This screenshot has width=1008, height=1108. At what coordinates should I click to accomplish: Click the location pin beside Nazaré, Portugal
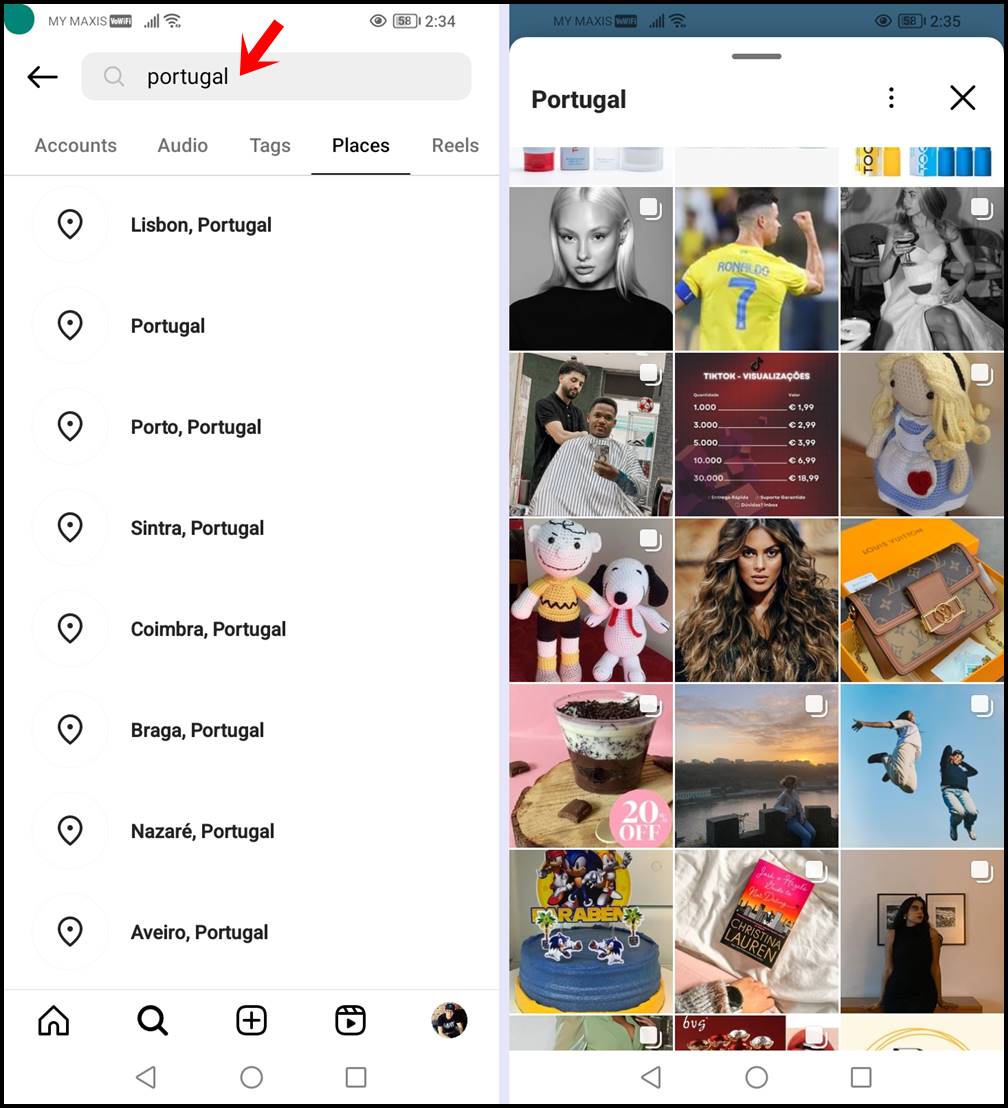tap(70, 830)
